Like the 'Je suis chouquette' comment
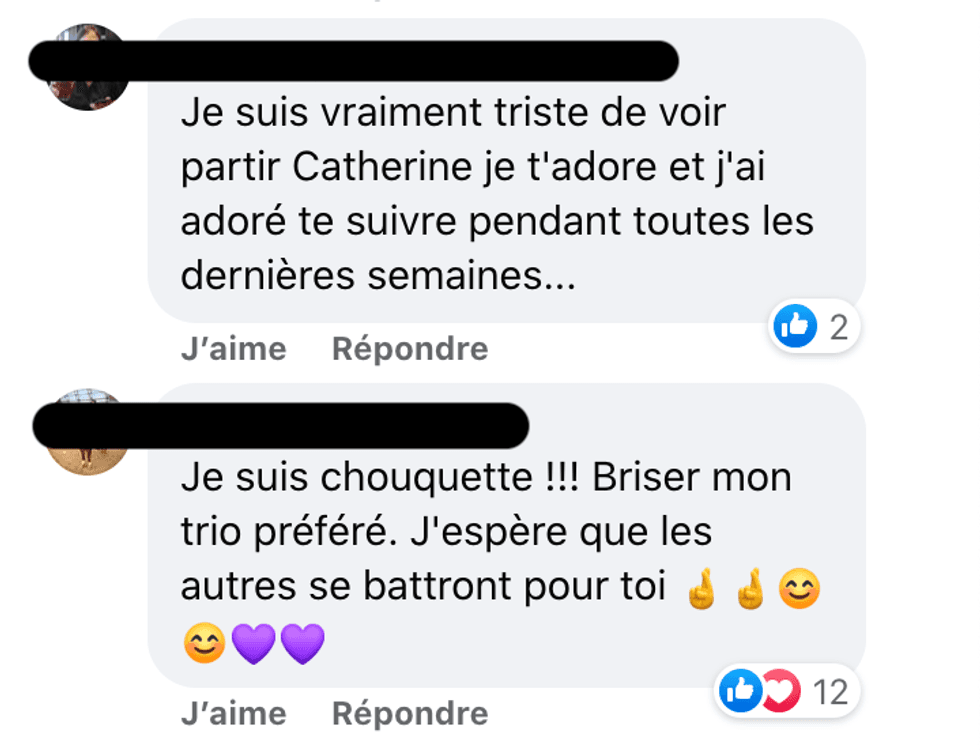The height and width of the screenshot is (751, 980). click(x=233, y=713)
